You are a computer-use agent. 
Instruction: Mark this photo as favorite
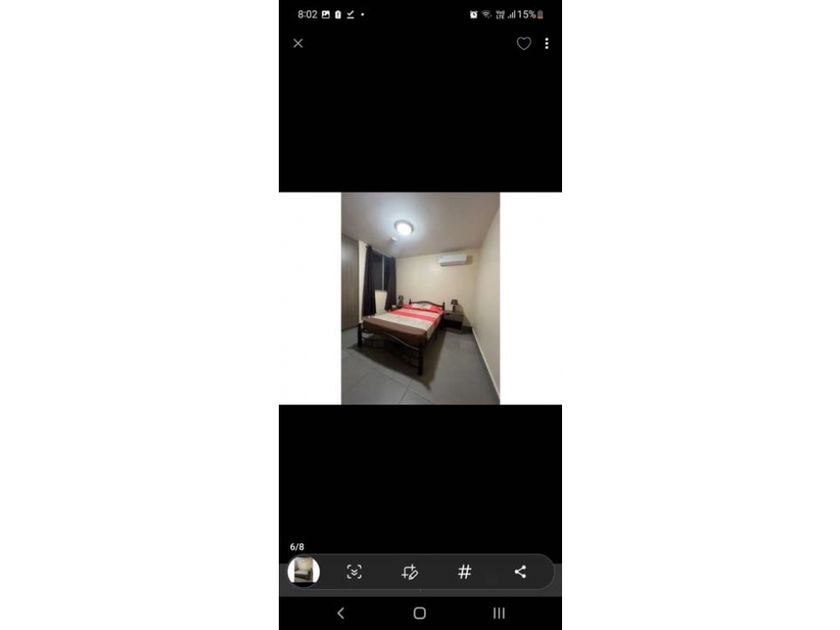coord(523,43)
